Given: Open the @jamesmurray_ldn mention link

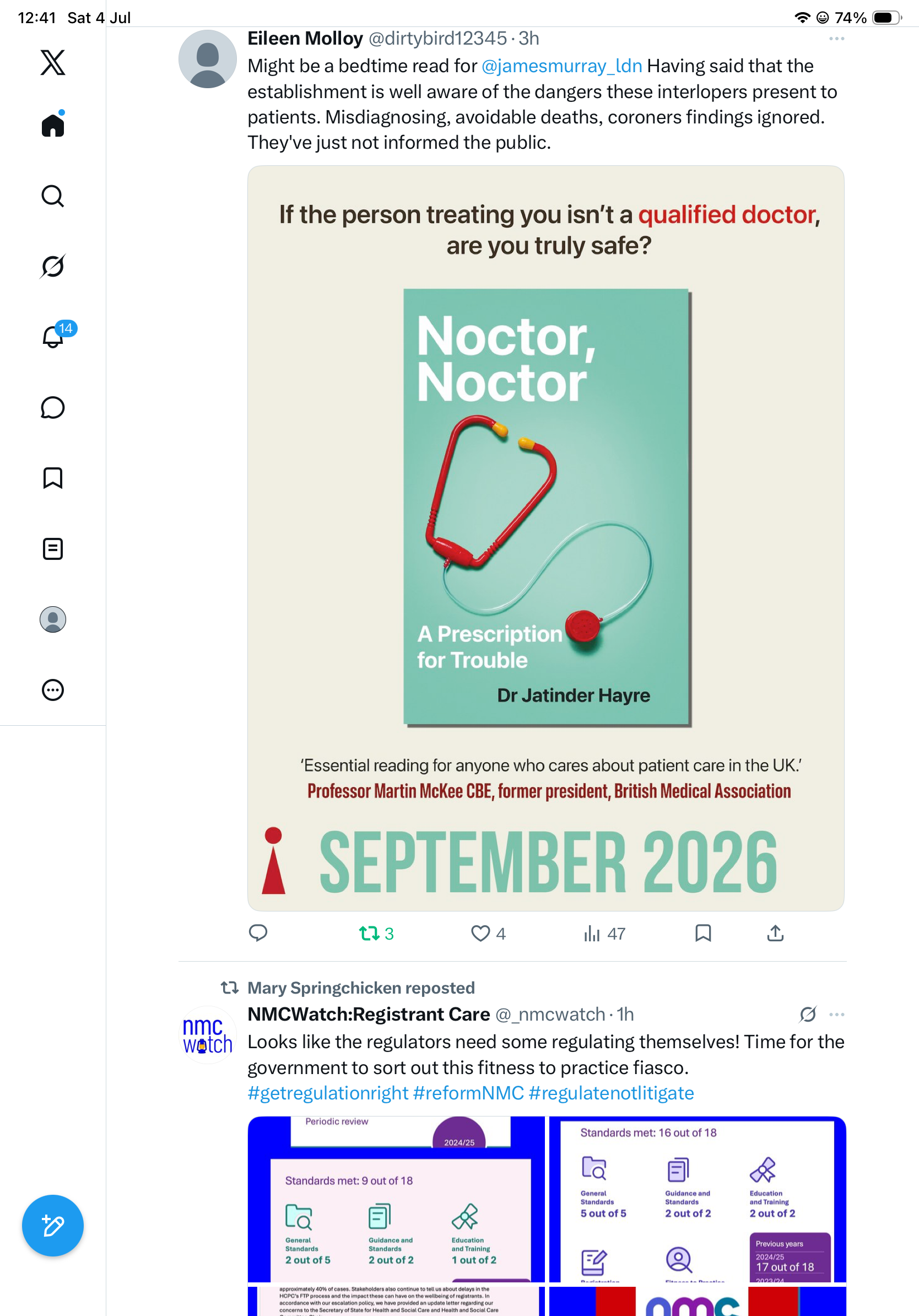Looking at the screenshot, I should (x=561, y=66).
